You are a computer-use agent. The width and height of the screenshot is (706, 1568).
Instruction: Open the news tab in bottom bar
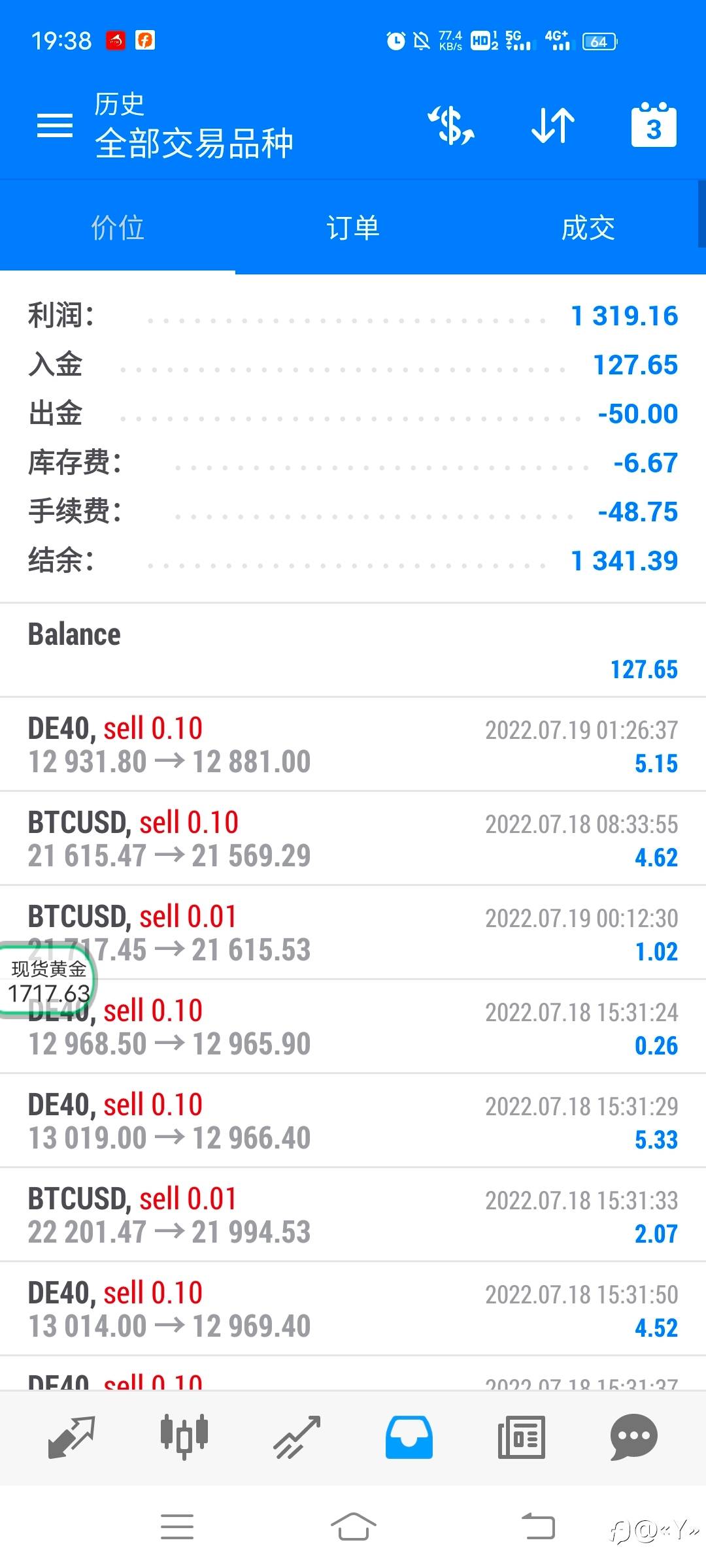[x=521, y=1437]
